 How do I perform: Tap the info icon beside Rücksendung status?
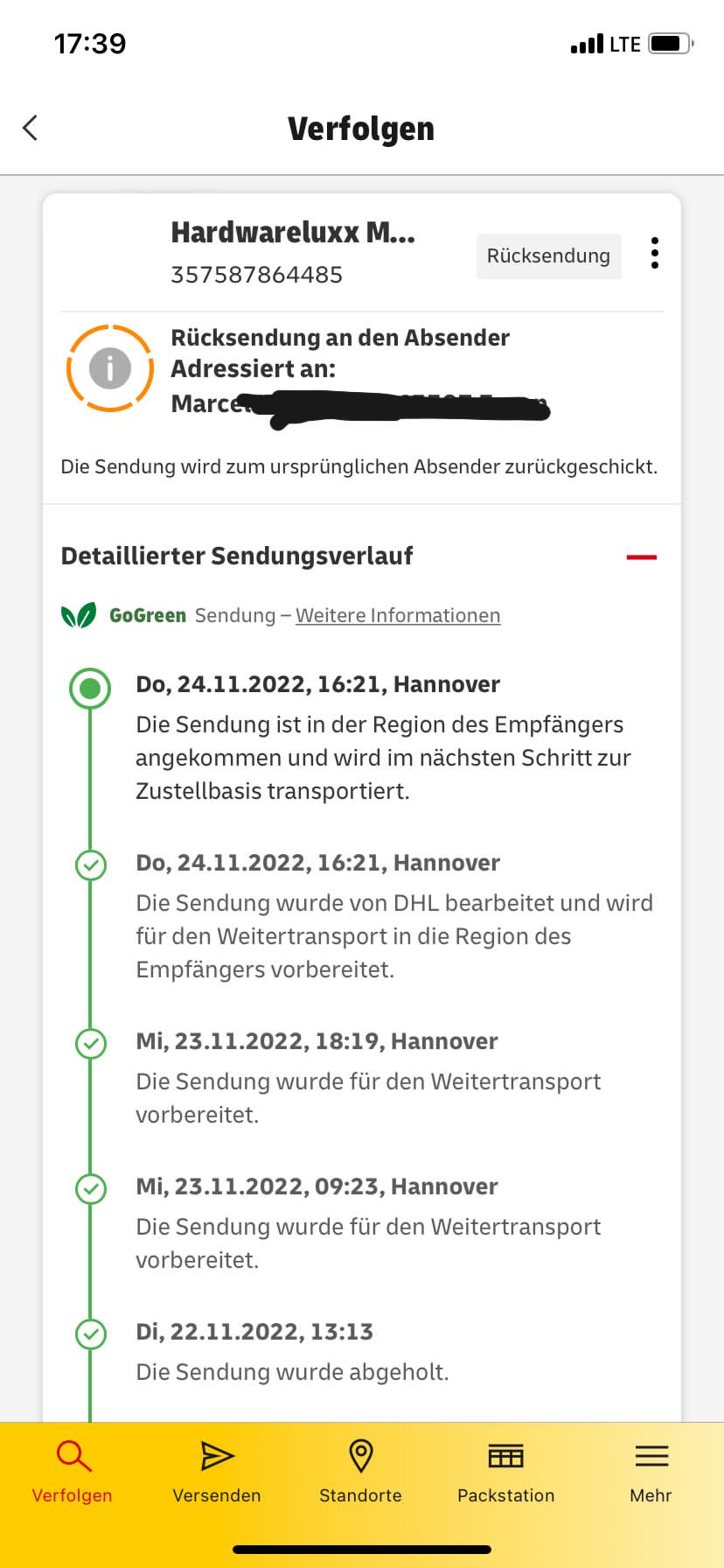pos(110,368)
